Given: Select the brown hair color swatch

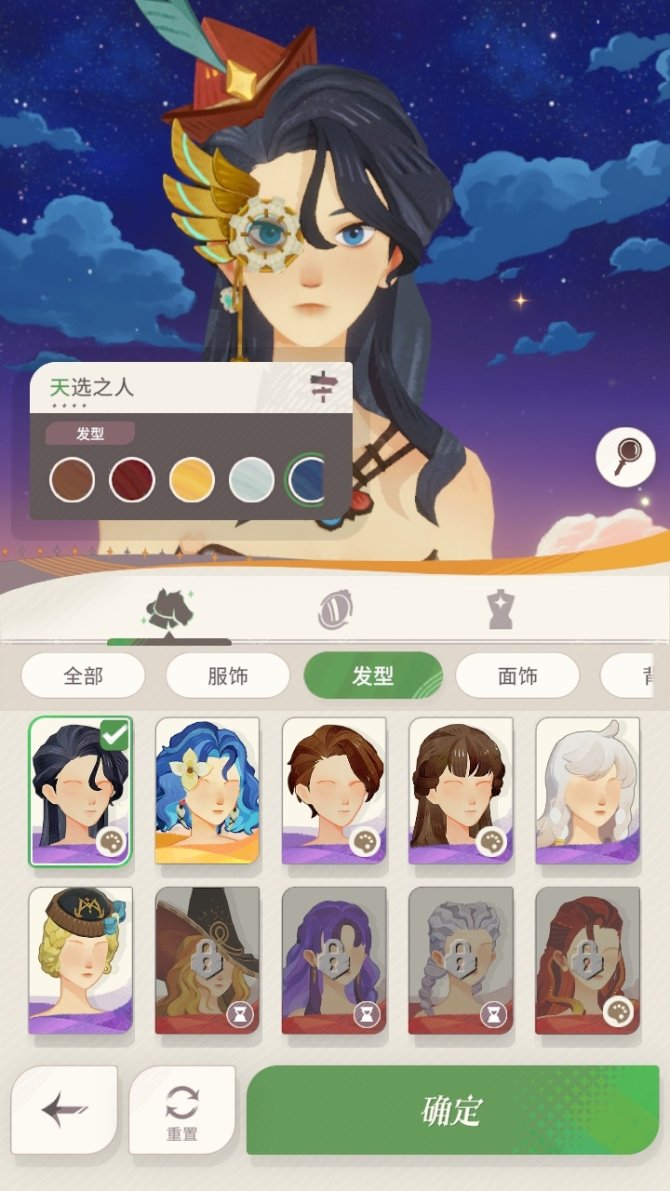Looking at the screenshot, I should click(72, 480).
